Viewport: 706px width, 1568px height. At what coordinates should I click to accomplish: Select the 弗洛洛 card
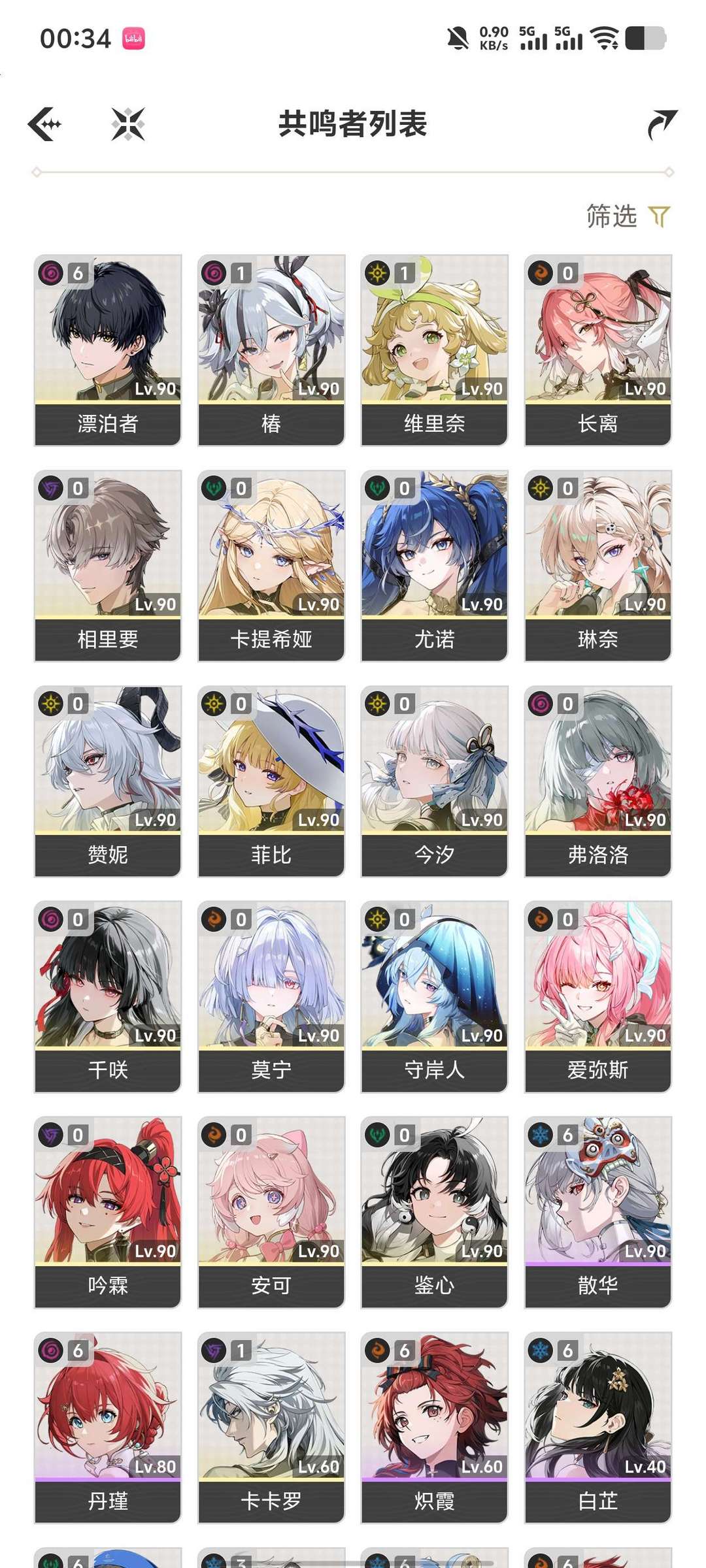(x=598, y=781)
